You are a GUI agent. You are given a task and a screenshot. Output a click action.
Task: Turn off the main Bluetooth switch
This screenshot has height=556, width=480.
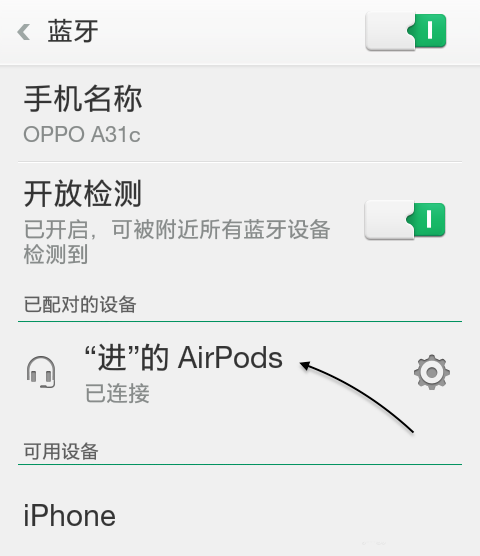[x=406, y=31]
